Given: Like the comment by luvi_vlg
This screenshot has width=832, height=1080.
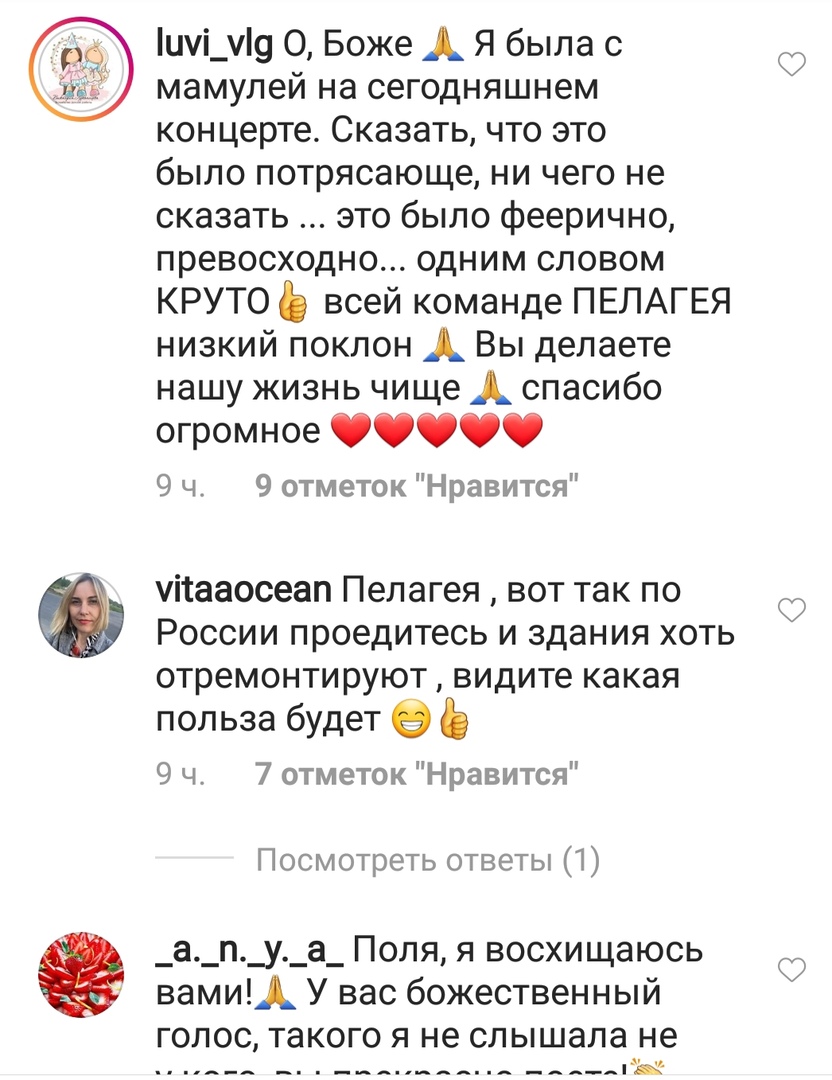Looking at the screenshot, I should click(x=791, y=66).
